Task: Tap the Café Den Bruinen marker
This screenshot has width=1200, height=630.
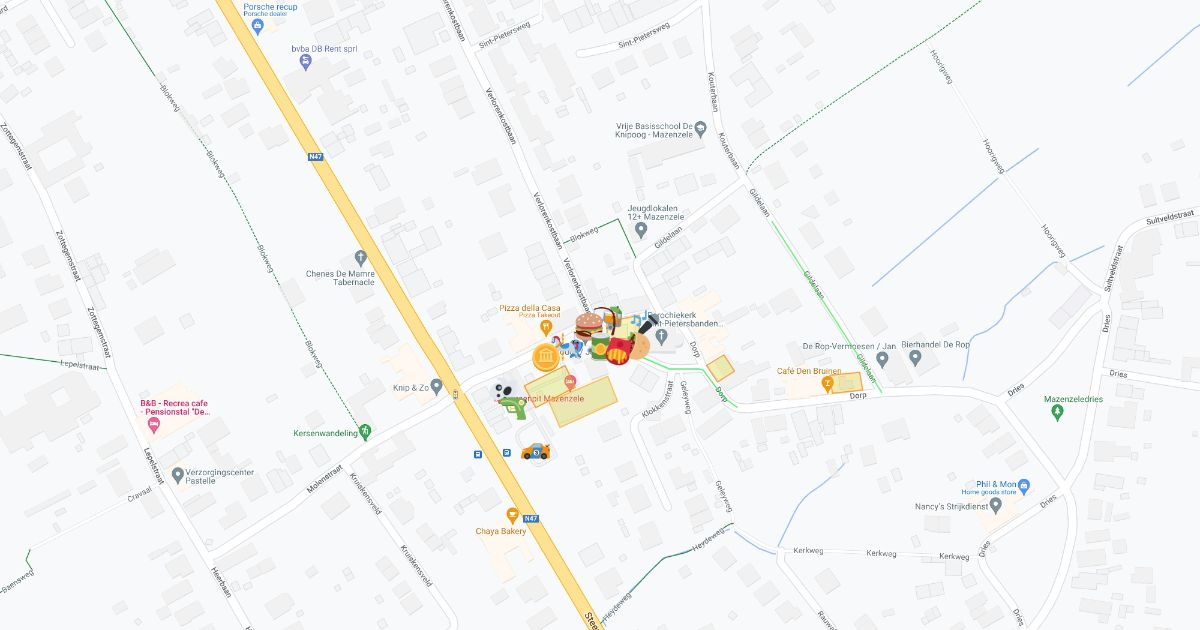Action: pyautogui.click(x=827, y=383)
